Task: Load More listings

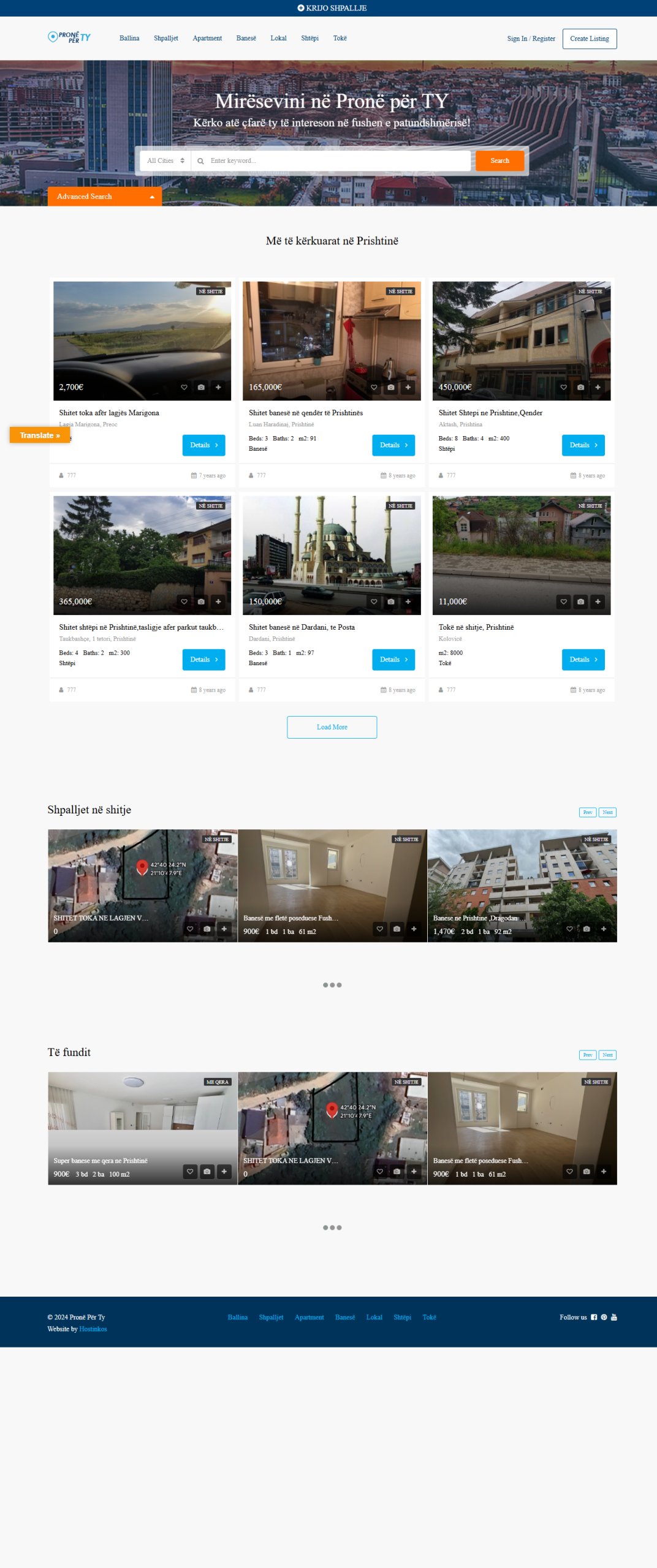Action: 332,727
